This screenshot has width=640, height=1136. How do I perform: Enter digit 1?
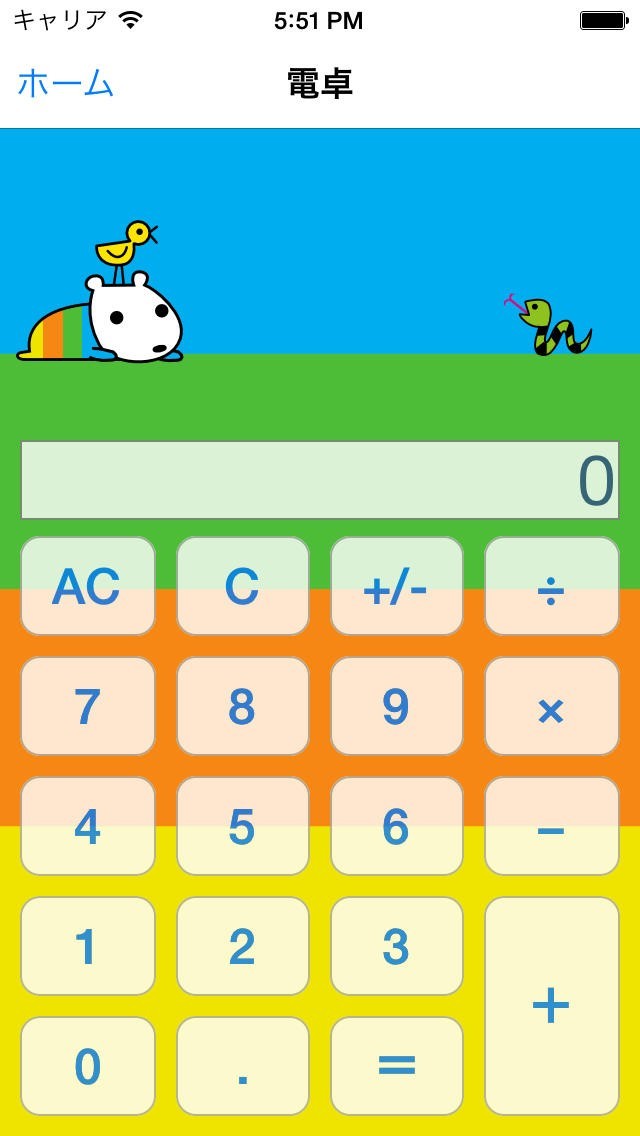click(x=88, y=946)
